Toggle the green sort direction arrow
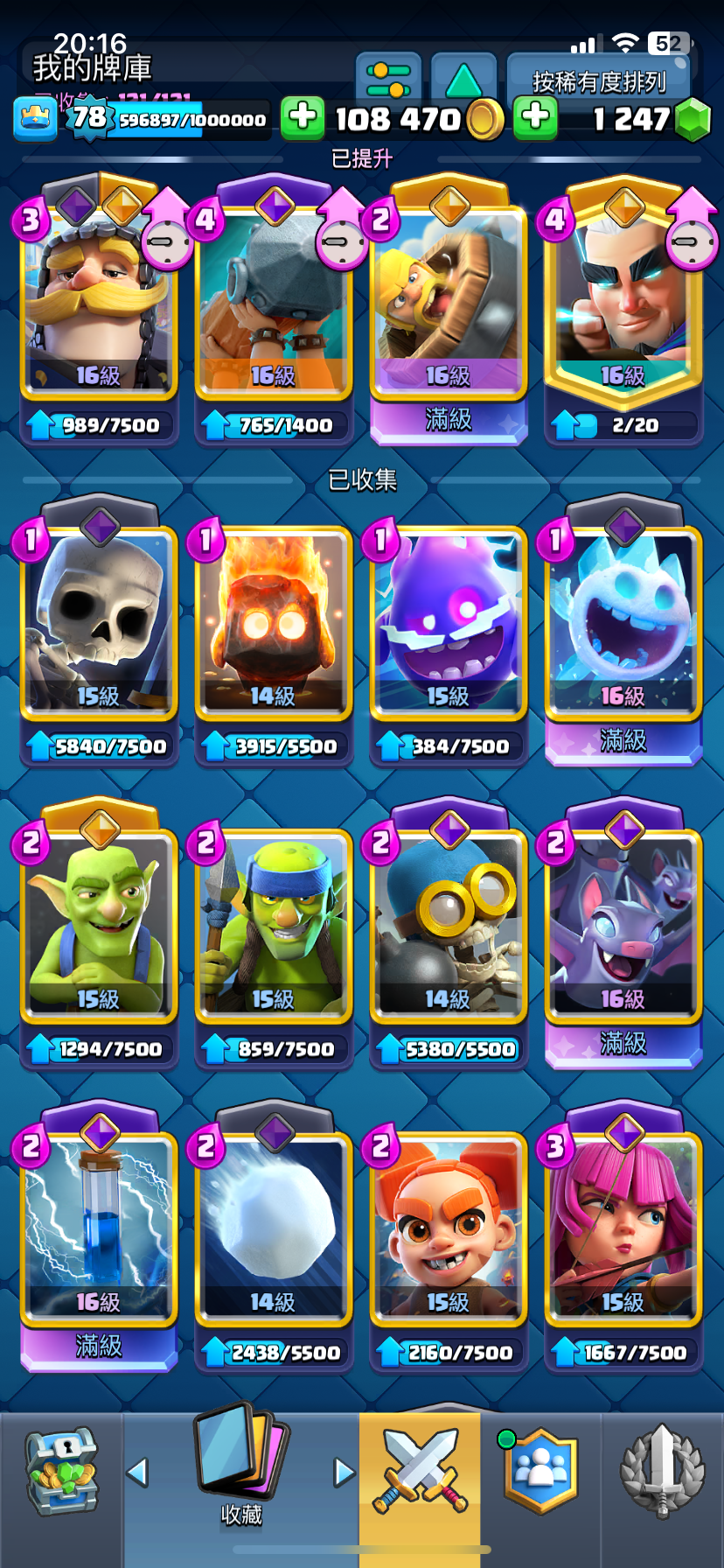The width and height of the screenshot is (724, 1568). (463, 80)
